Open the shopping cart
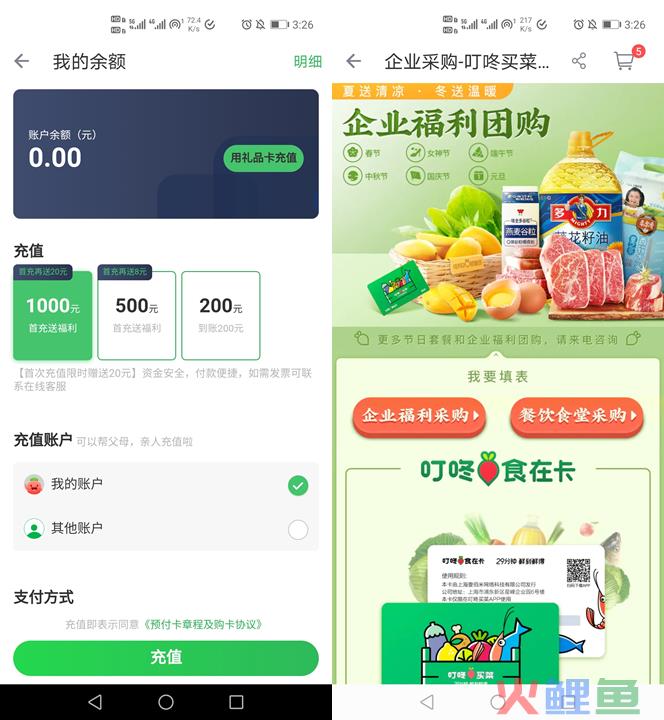The height and width of the screenshot is (720, 664). pyautogui.click(x=625, y=62)
